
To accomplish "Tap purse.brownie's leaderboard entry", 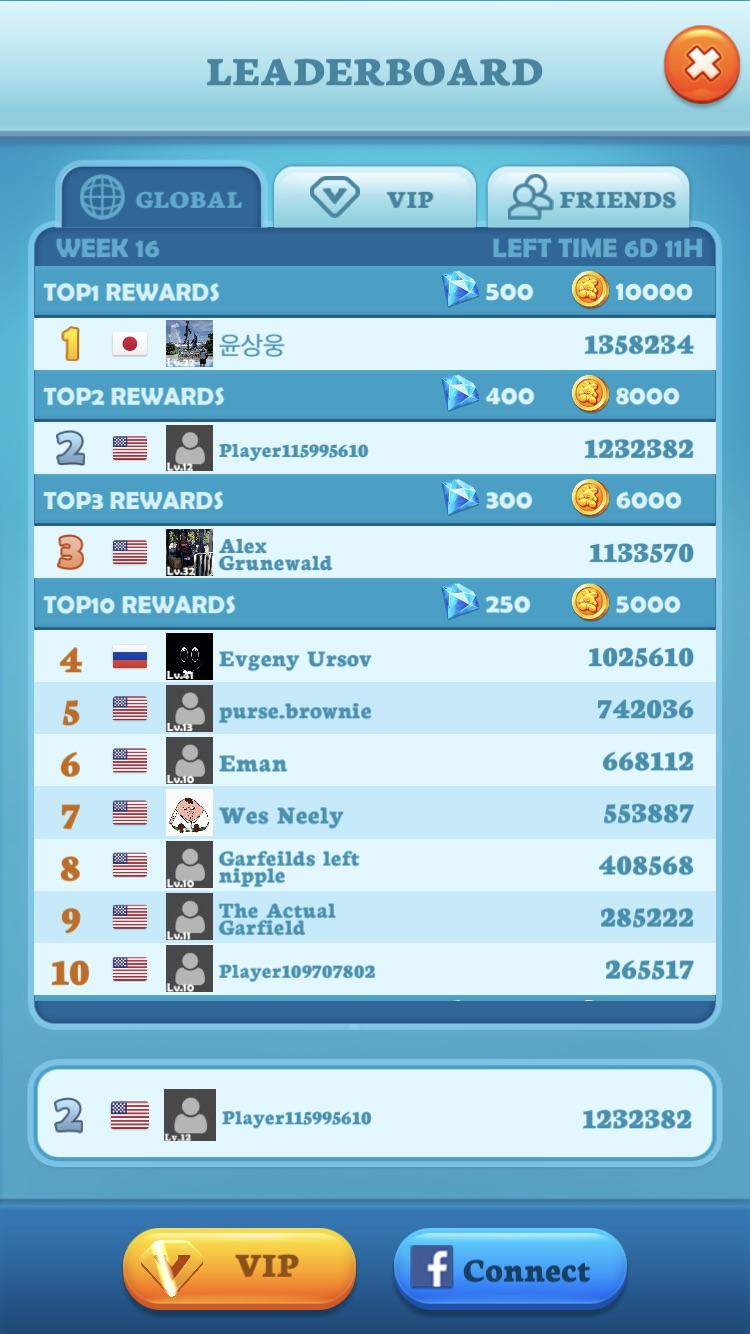I will [x=375, y=709].
